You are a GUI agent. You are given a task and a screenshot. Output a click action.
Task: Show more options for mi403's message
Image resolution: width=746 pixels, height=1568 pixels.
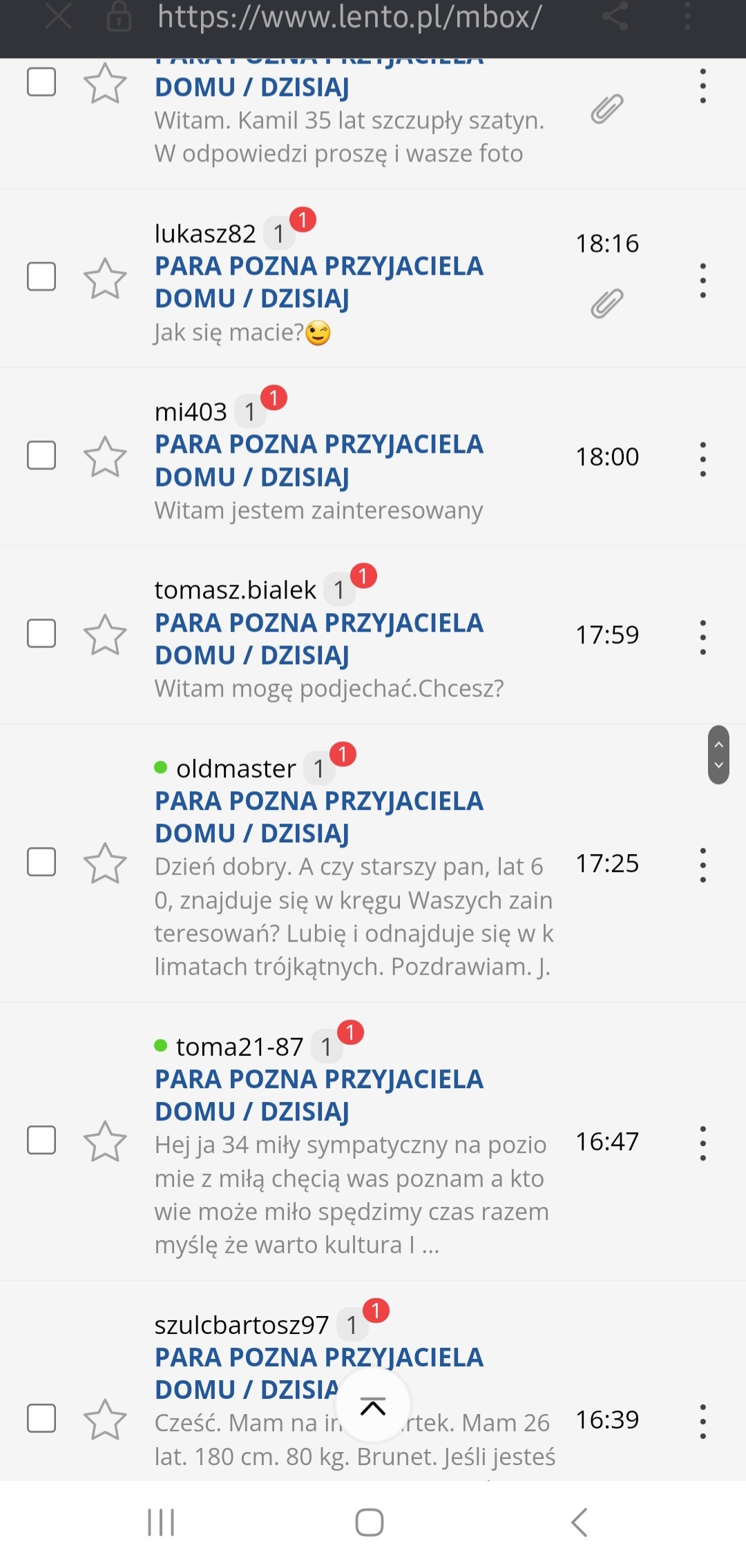702,459
